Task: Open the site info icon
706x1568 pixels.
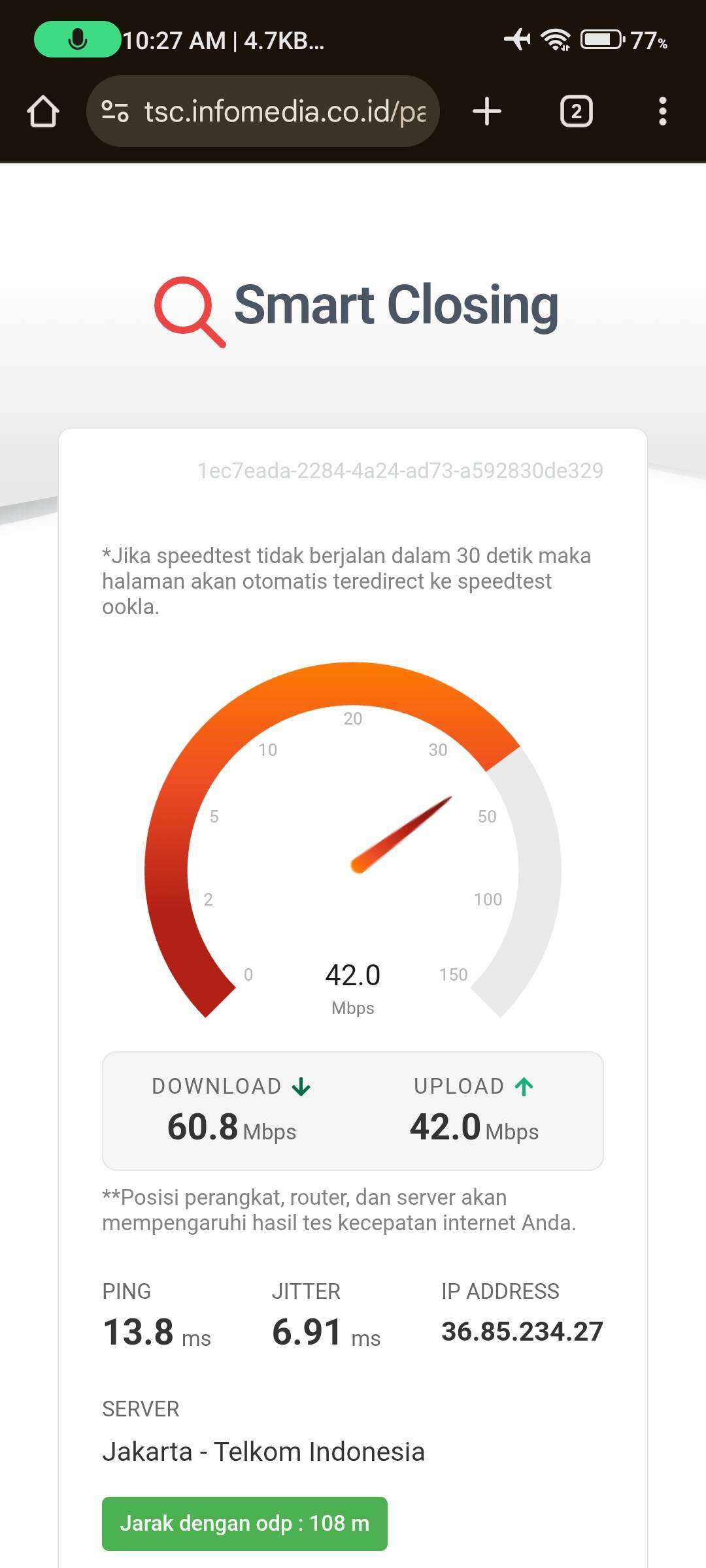Action: 116,111
